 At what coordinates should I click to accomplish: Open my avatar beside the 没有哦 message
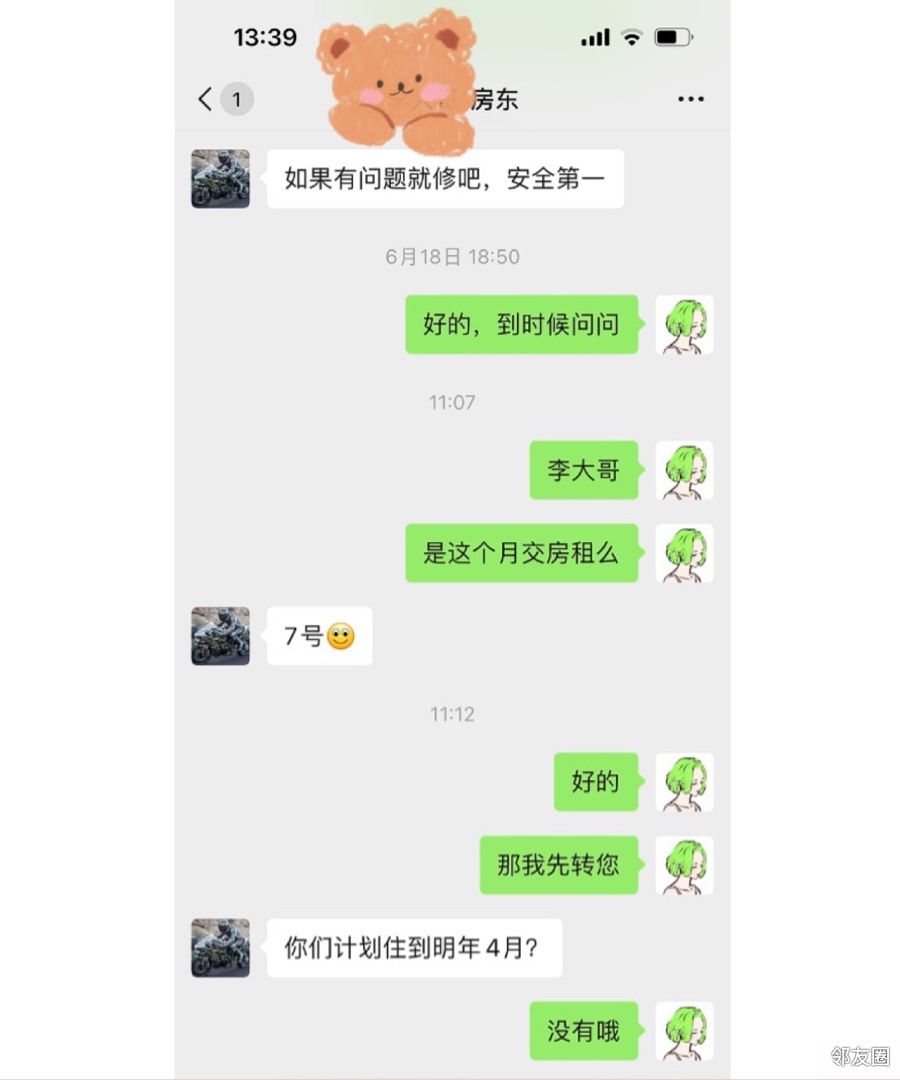[684, 1031]
